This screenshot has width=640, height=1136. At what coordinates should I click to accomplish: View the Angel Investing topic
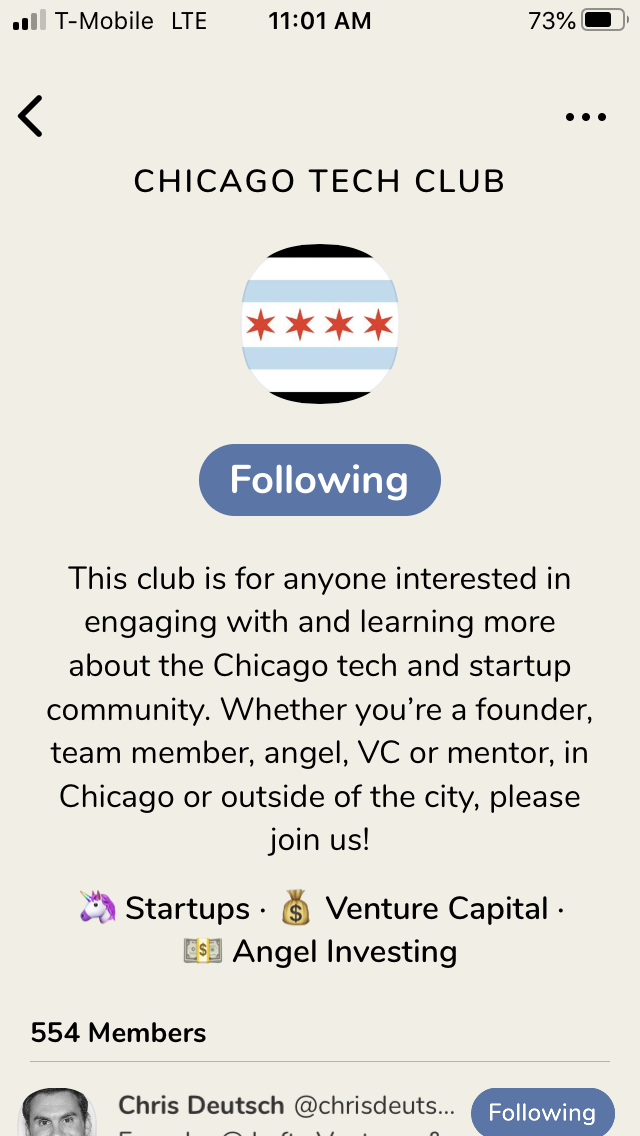320,951
